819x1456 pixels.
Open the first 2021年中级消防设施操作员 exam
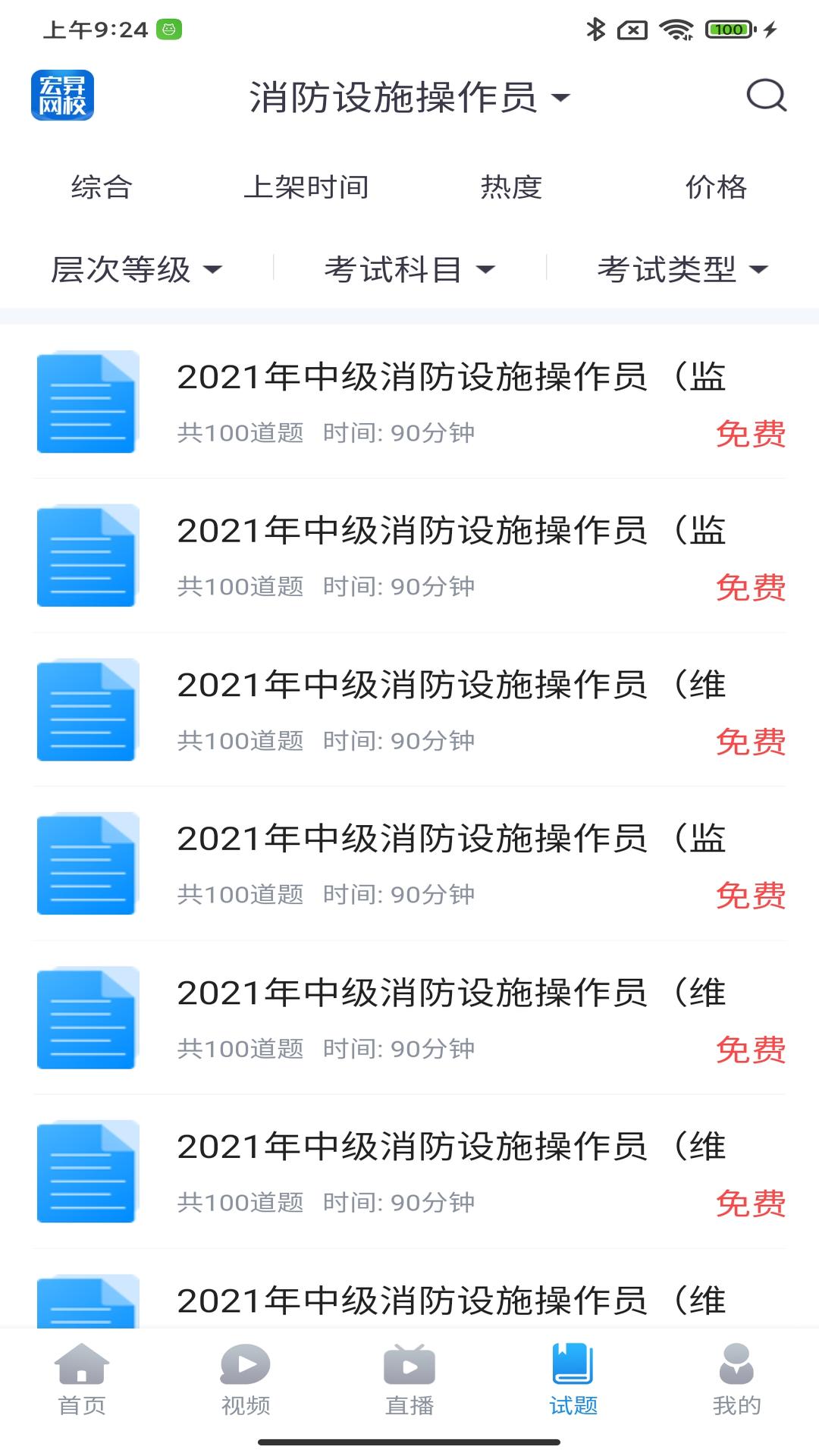[450, 378]
